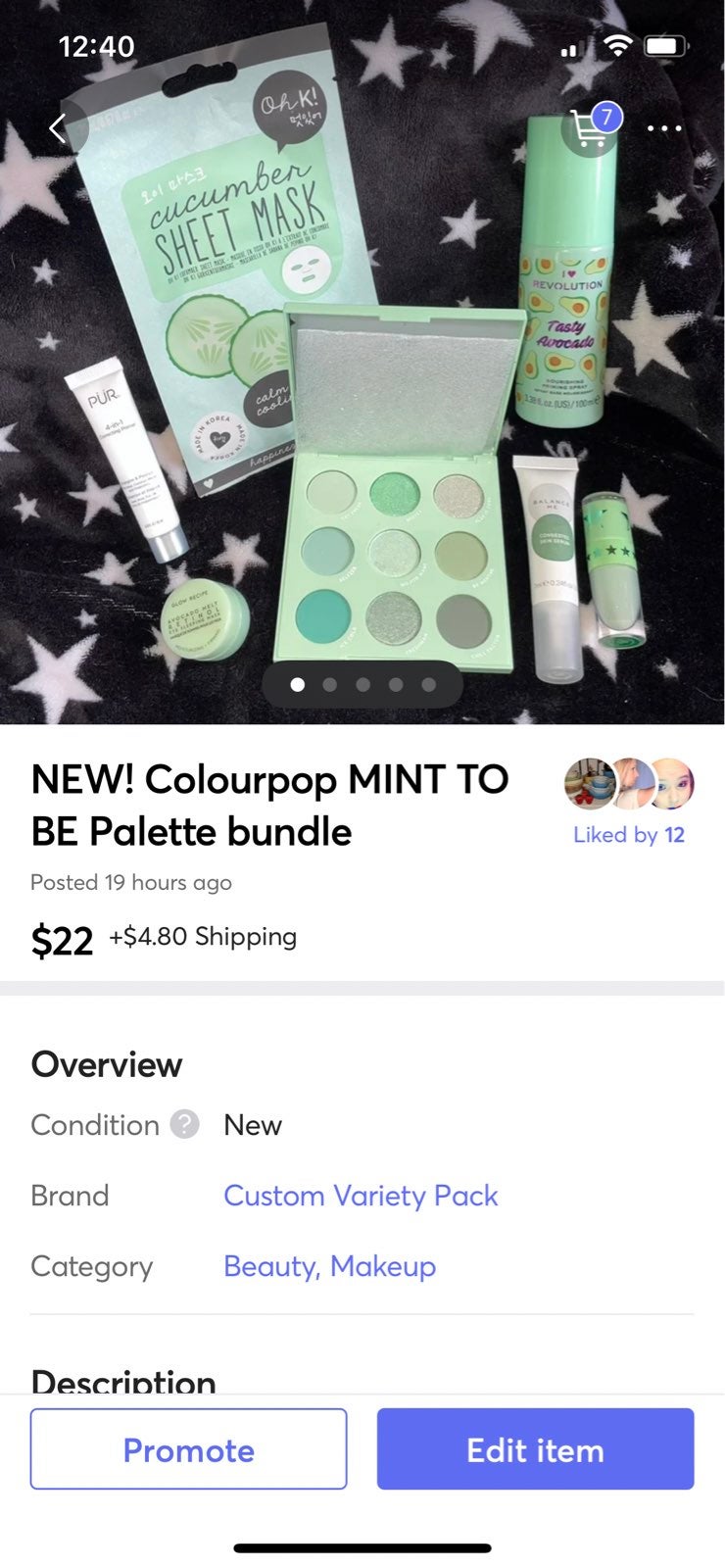Go back using the back arrow

coord(59,127)
